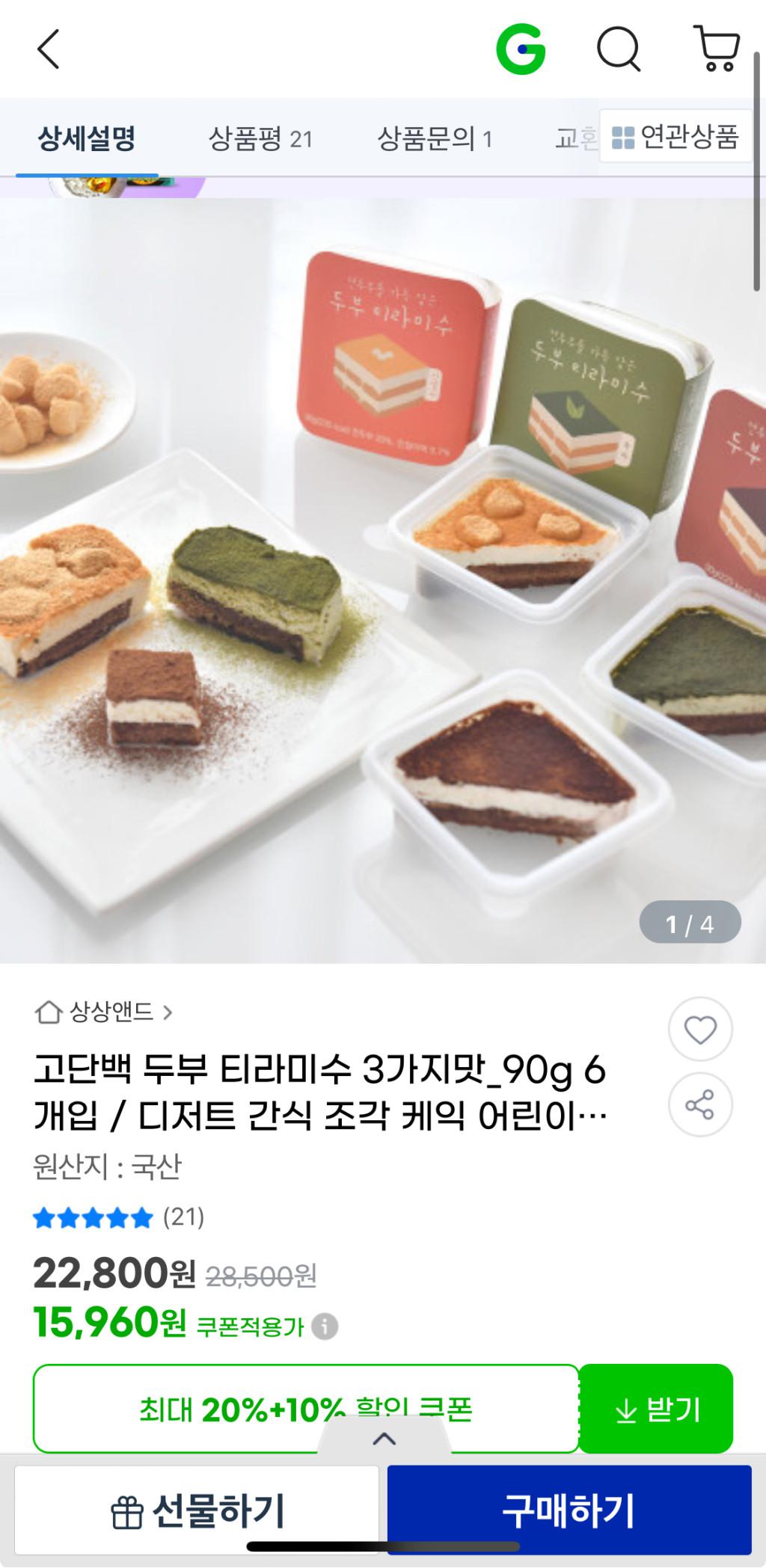
Task: Open the product reviews star rating (21)
Action: point(118,1217)
